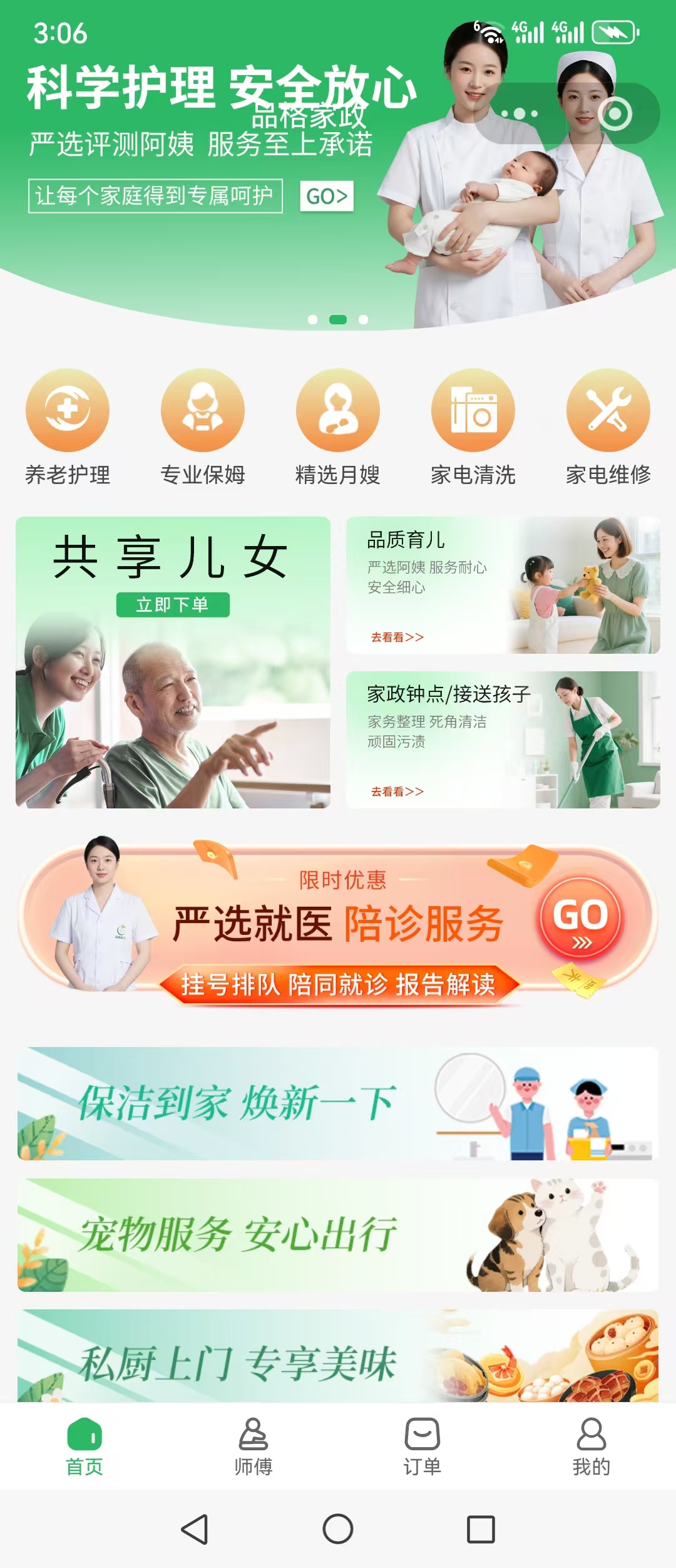This screenshot has height=1568, width=676.
Task: Go to 家电维修 category
Action: tap(608, 411)
